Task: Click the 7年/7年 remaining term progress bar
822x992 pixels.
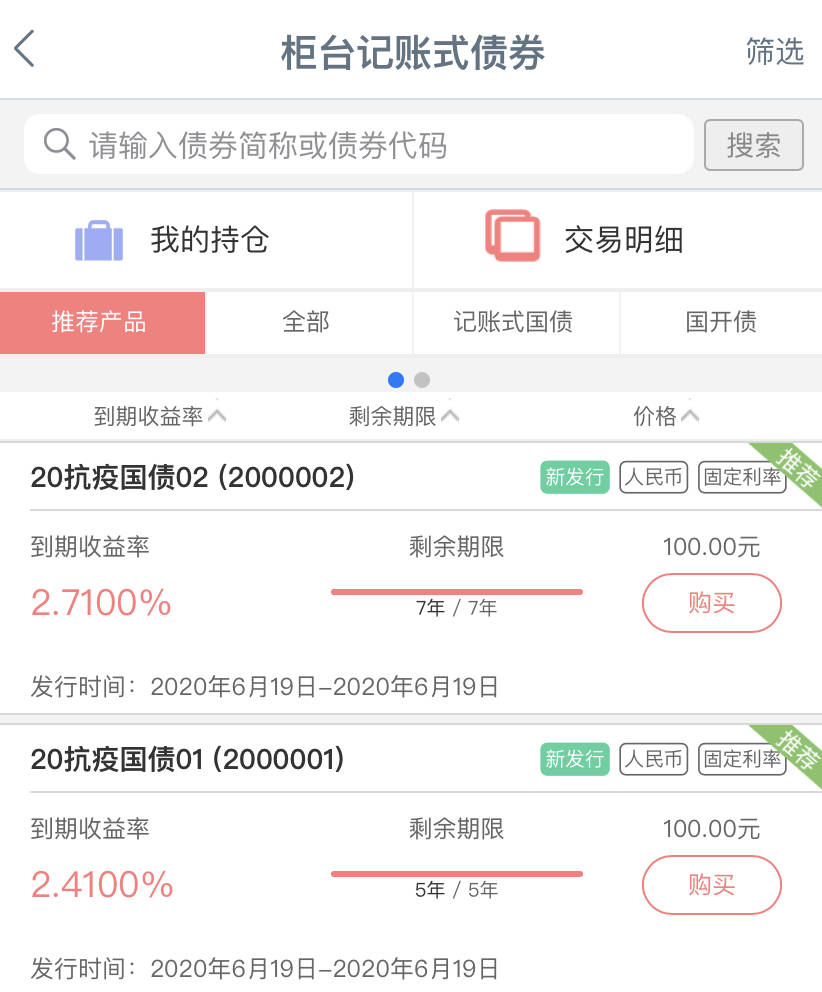Action: (x=456, y=592)
